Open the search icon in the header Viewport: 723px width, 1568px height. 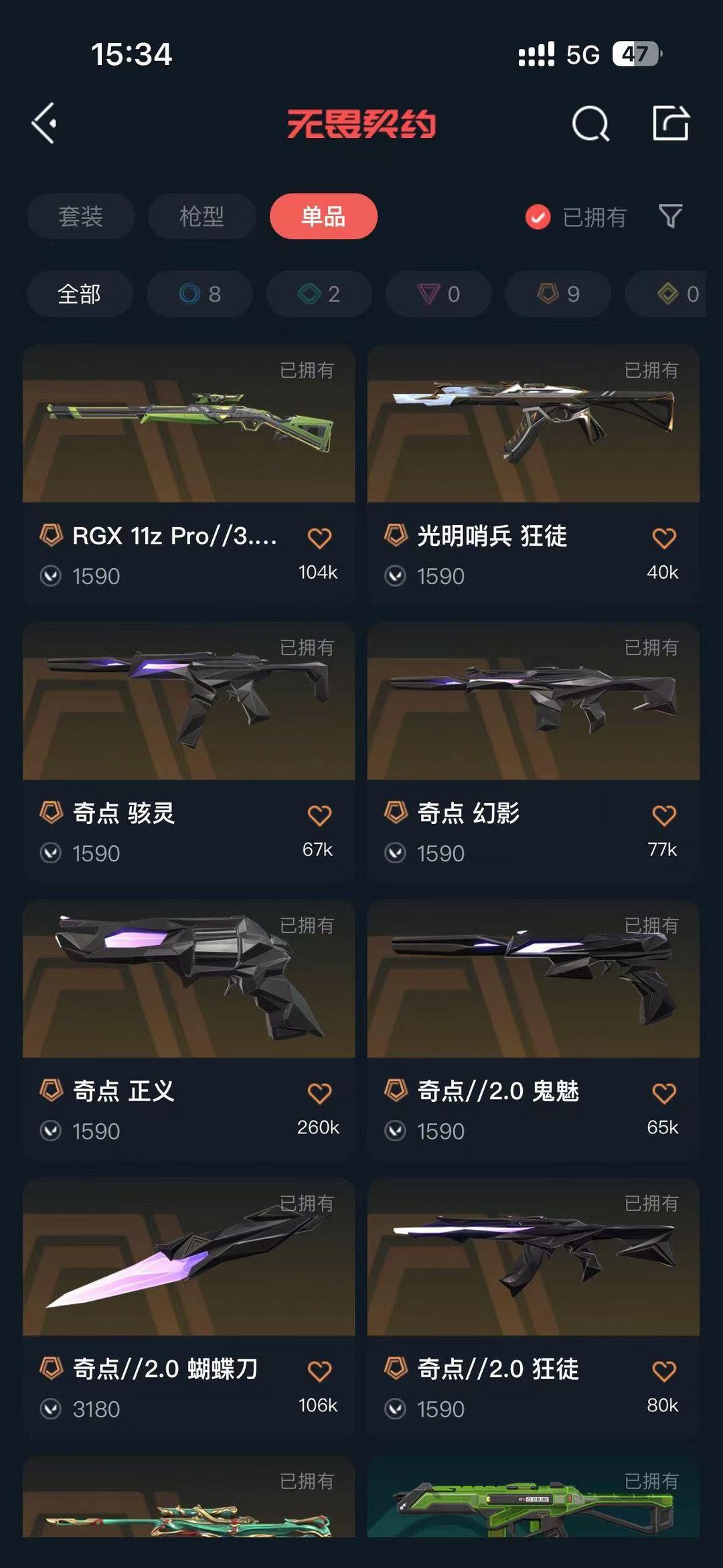tap(590, 123)
